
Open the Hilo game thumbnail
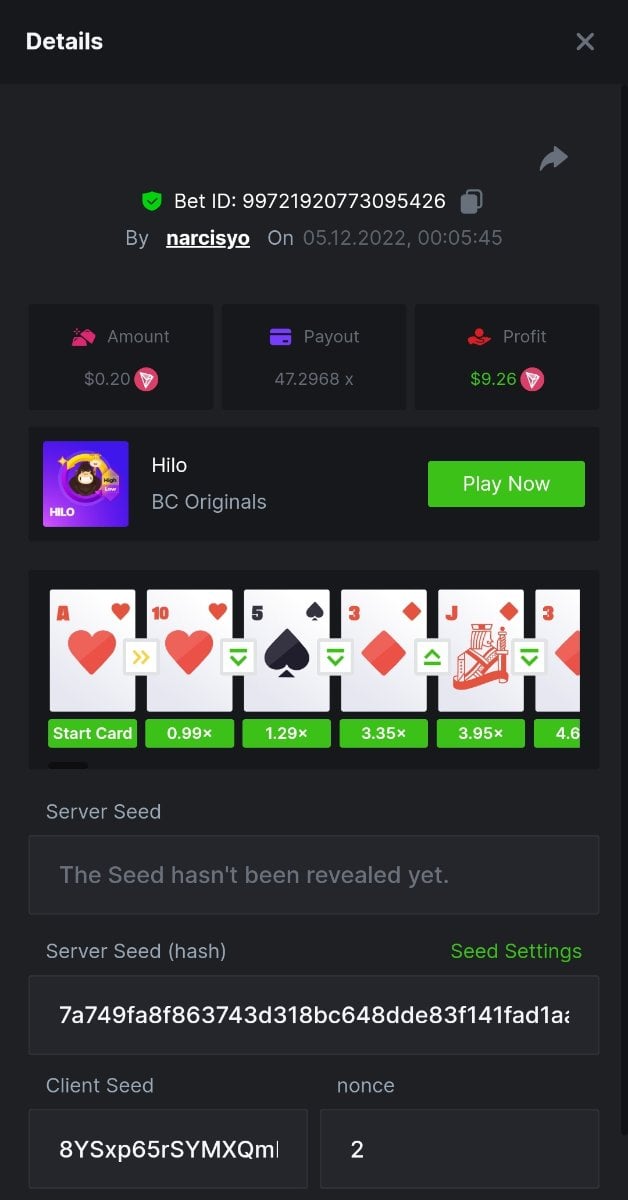click(x=86, y=484)
